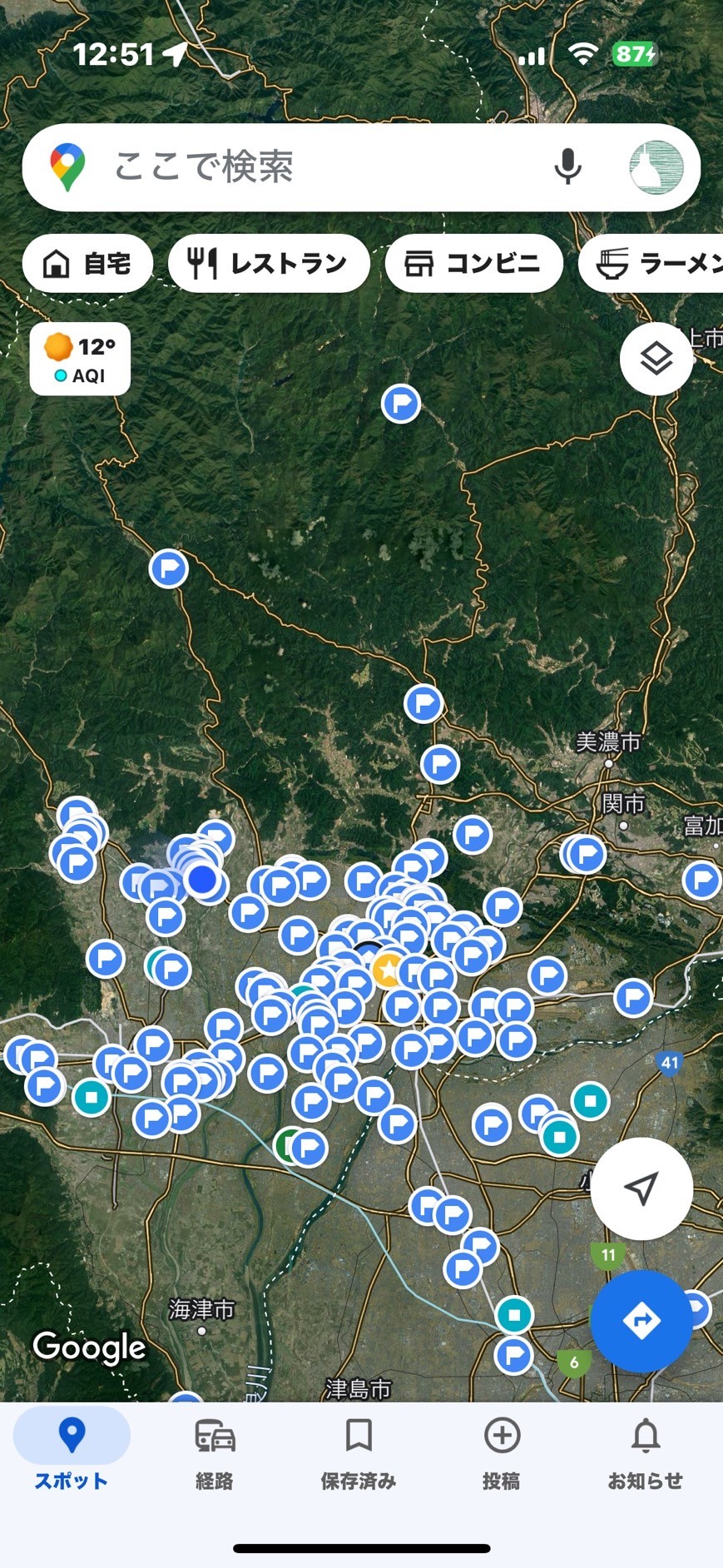The width and height of the screenshot is (723, 1568).
Task: Select the スポット explore tab
Action: point(72,1453)
